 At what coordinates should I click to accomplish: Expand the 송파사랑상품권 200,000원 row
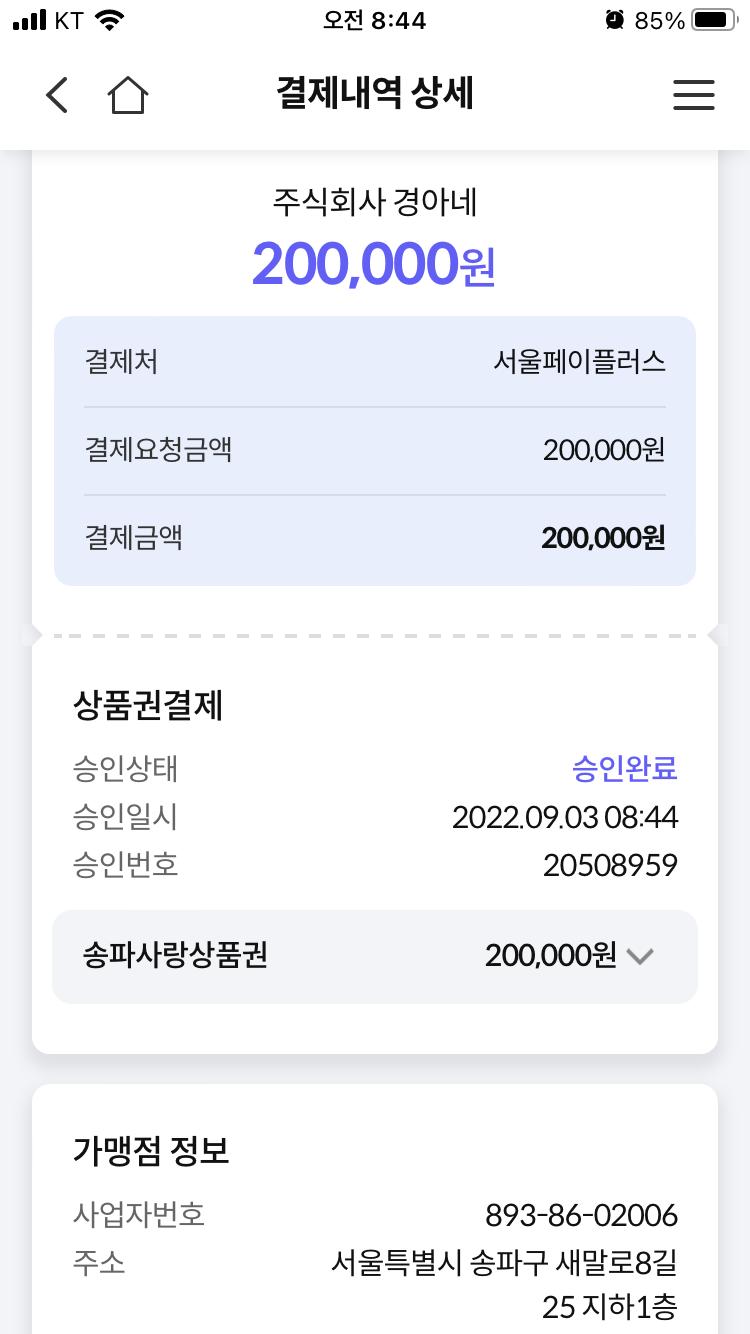point(375,956)
